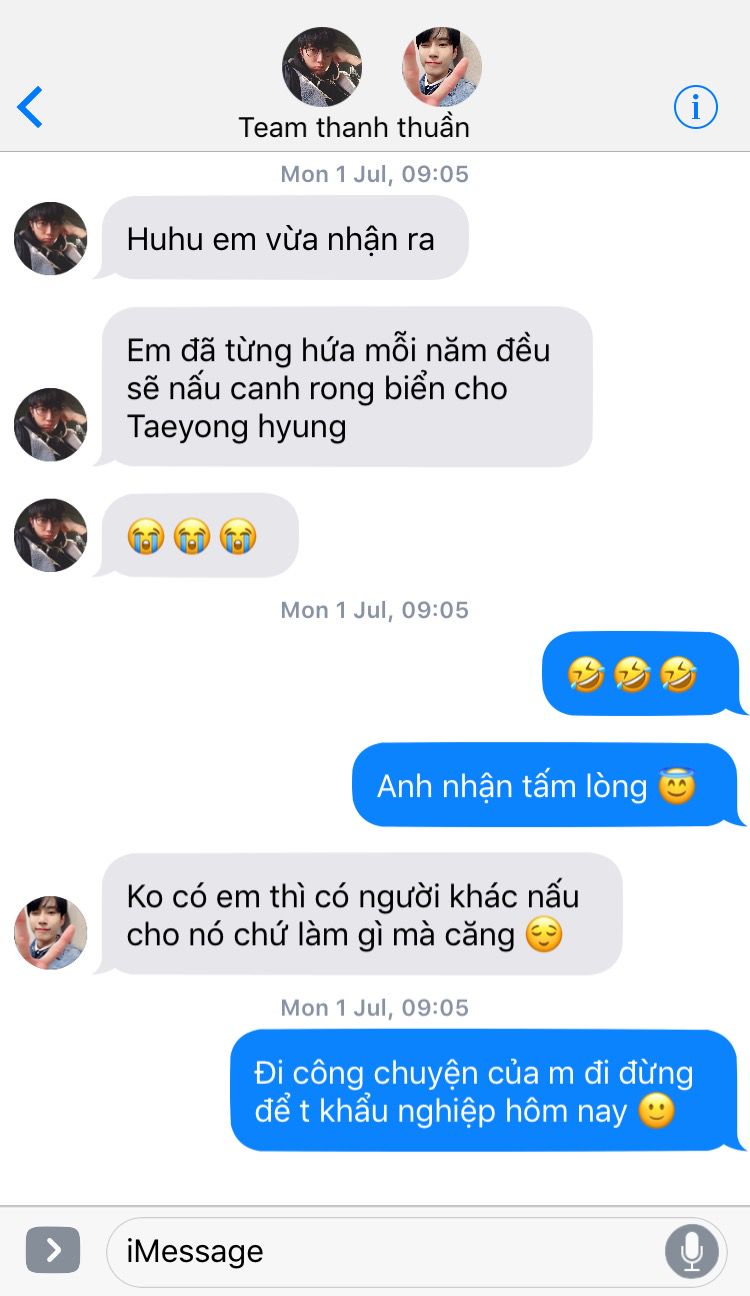
Task: Expand the apps arrow beside iMessage field
Action: point(53,1250)
